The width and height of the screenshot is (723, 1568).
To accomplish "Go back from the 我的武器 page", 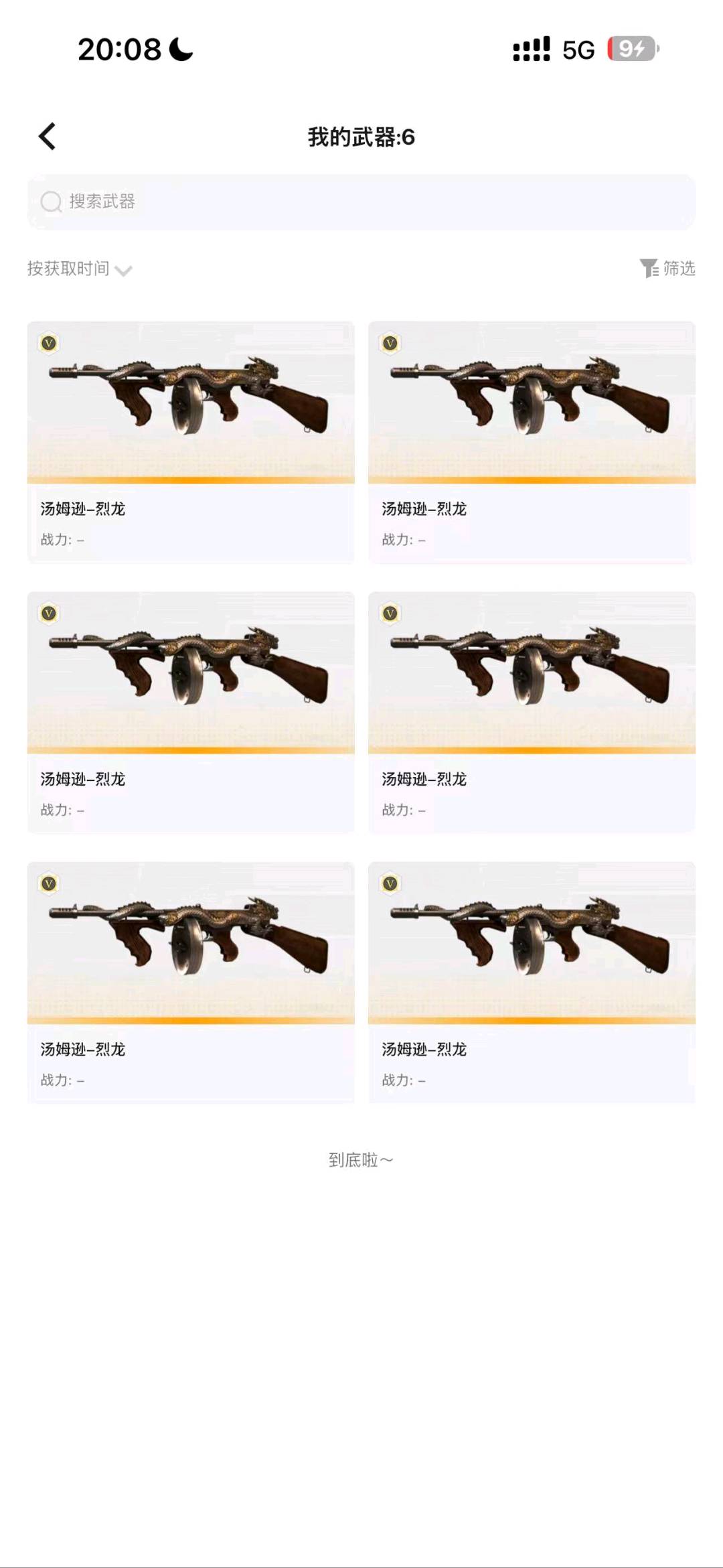I will coord(47,137).
